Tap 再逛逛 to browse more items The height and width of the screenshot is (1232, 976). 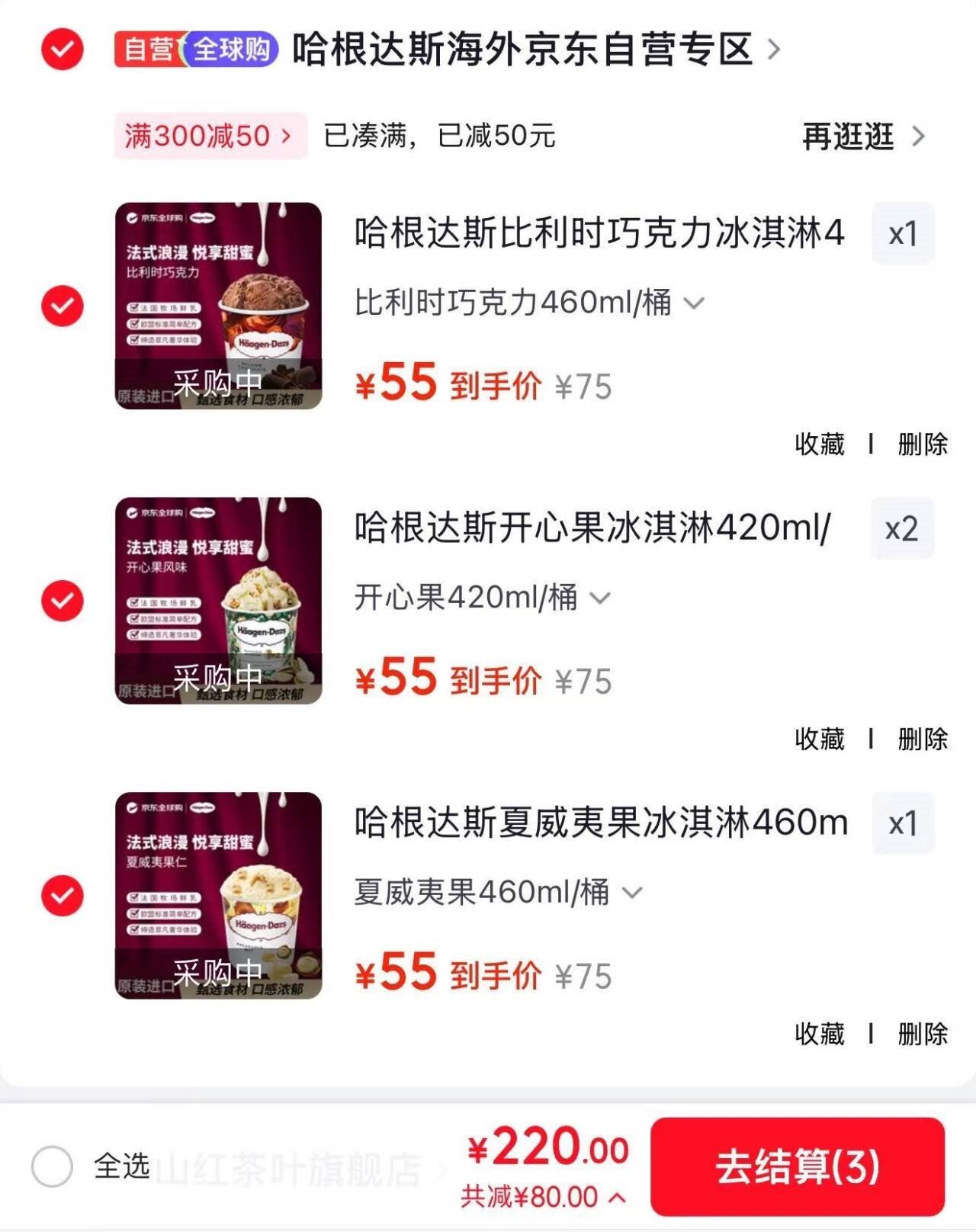[862, 137]
